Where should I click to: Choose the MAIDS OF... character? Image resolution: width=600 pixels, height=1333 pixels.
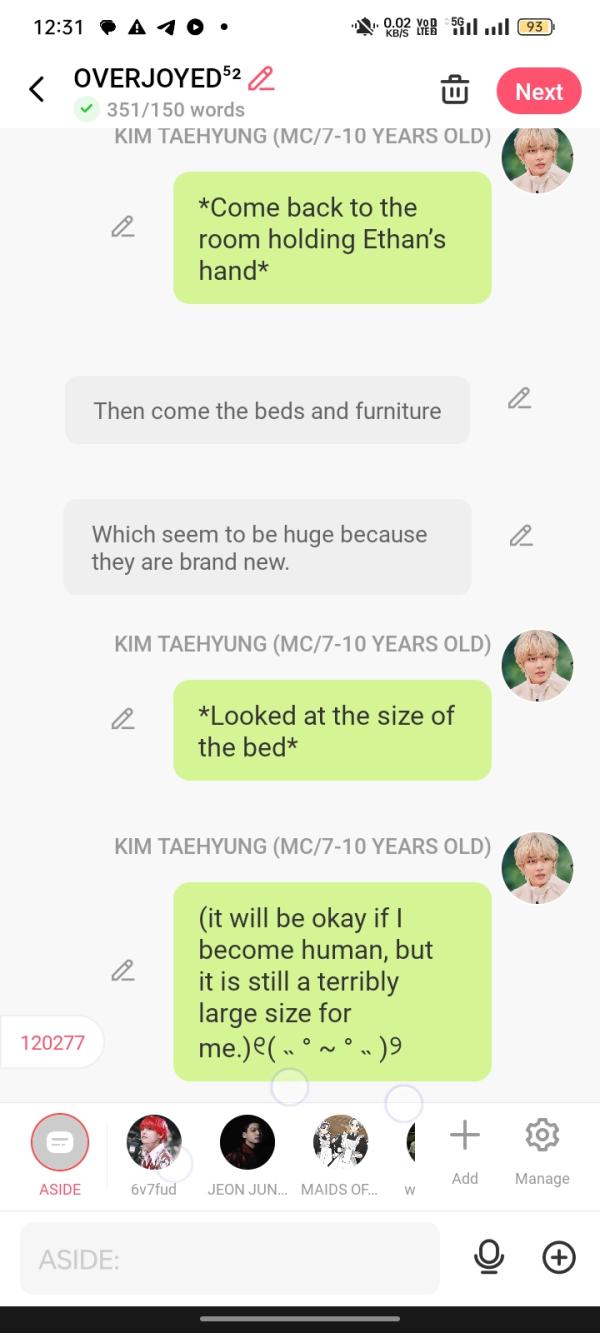click(340, 1143)
